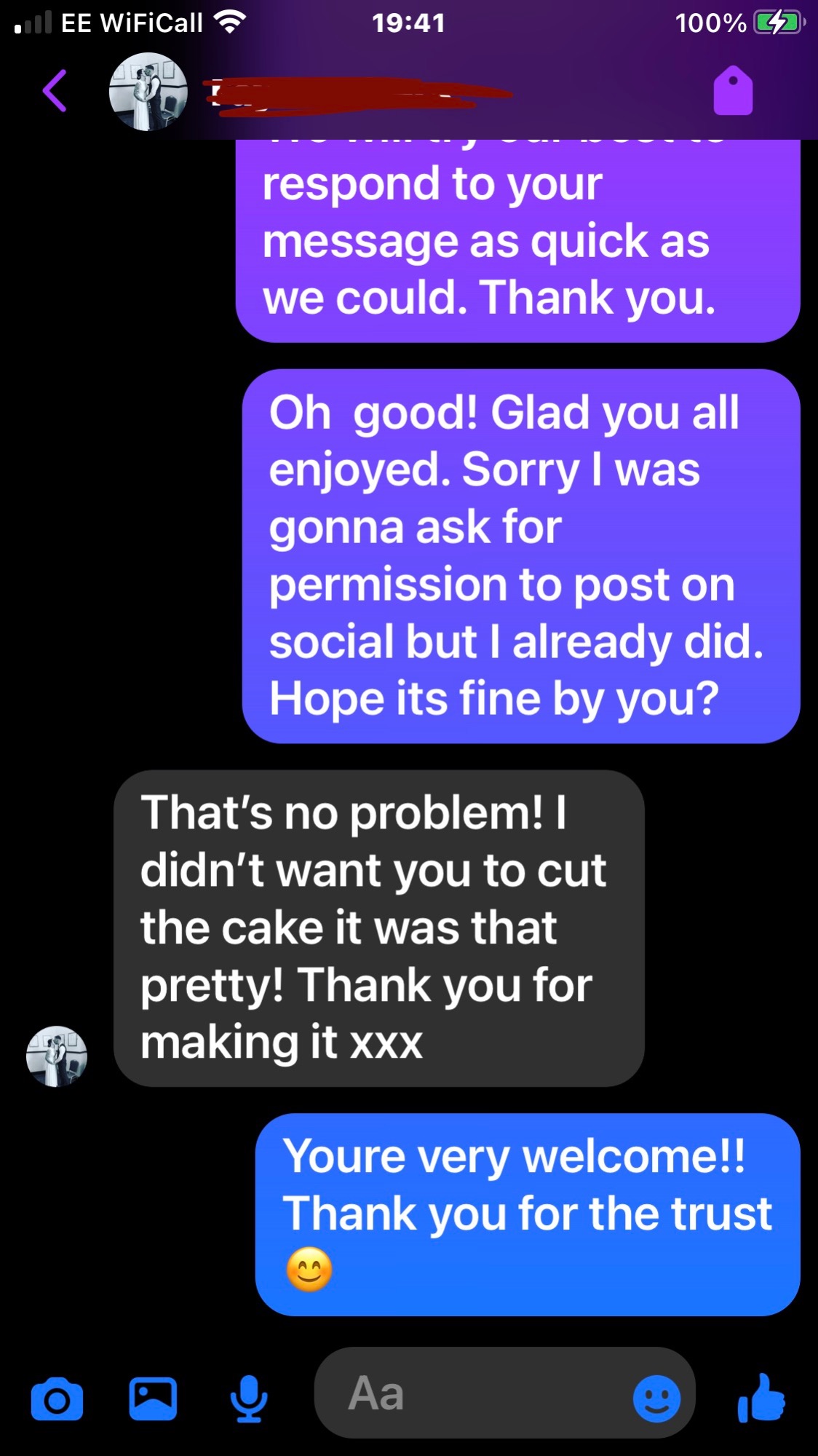Open the photo gallery picker
818x1456 pixels.
(153, 1398)
